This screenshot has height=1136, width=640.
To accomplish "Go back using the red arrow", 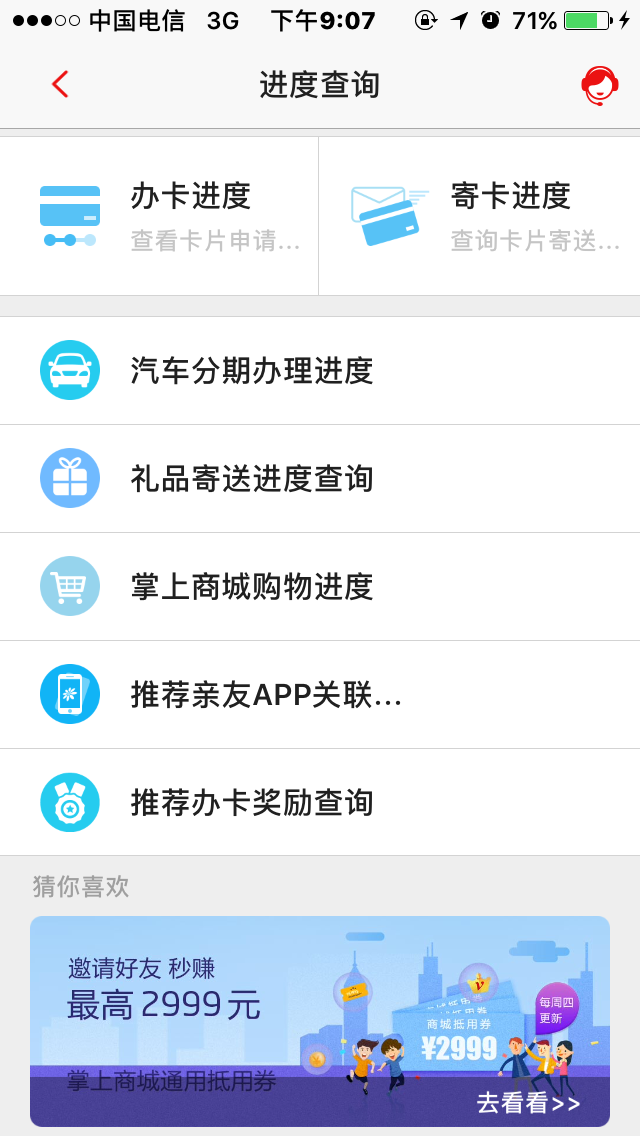I will [60, 85].
